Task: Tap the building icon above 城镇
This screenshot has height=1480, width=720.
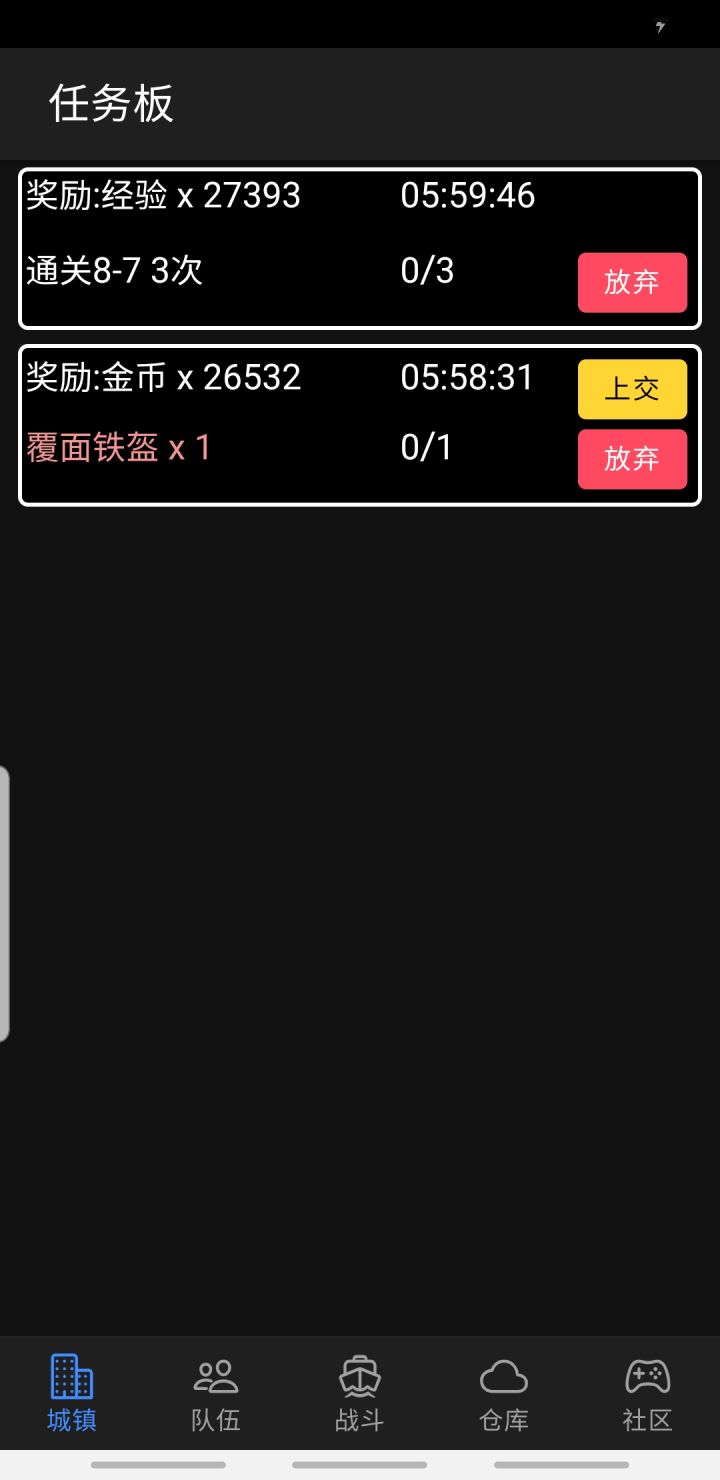Action: [71, 1374]
